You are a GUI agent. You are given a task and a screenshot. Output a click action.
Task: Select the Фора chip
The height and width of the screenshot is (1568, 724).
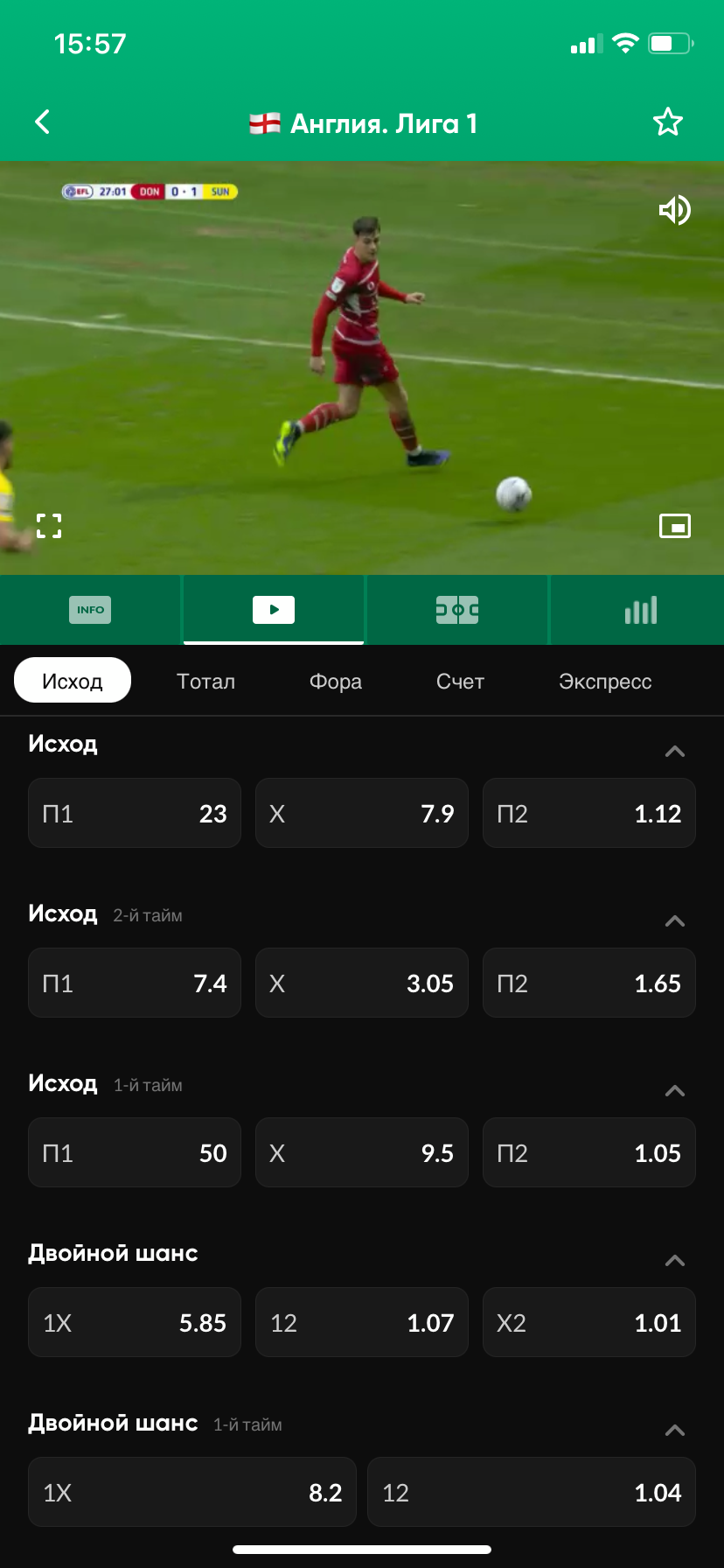click(x=336, y=682)
